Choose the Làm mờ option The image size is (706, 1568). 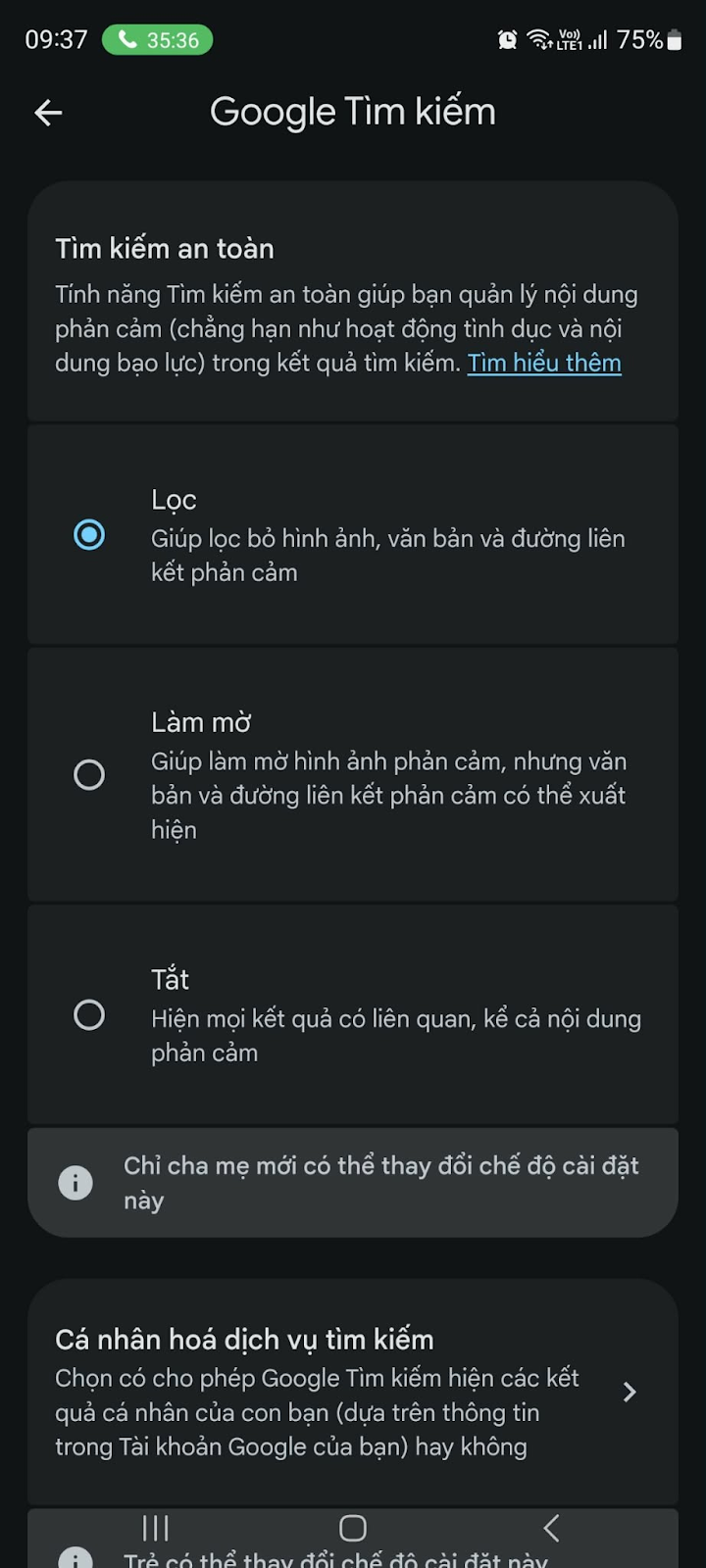coord(89,775)
